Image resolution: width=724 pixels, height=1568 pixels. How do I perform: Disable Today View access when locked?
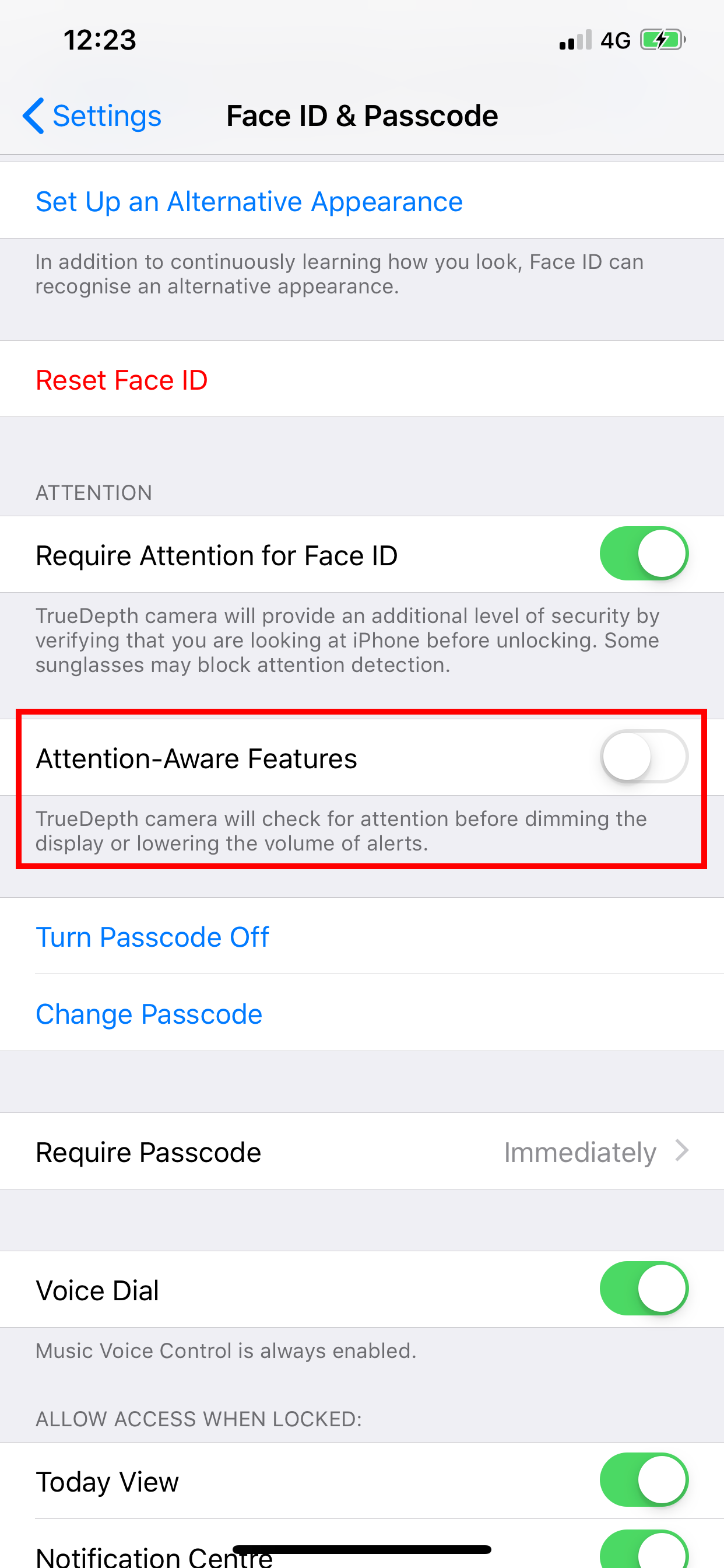[644, 1480]
